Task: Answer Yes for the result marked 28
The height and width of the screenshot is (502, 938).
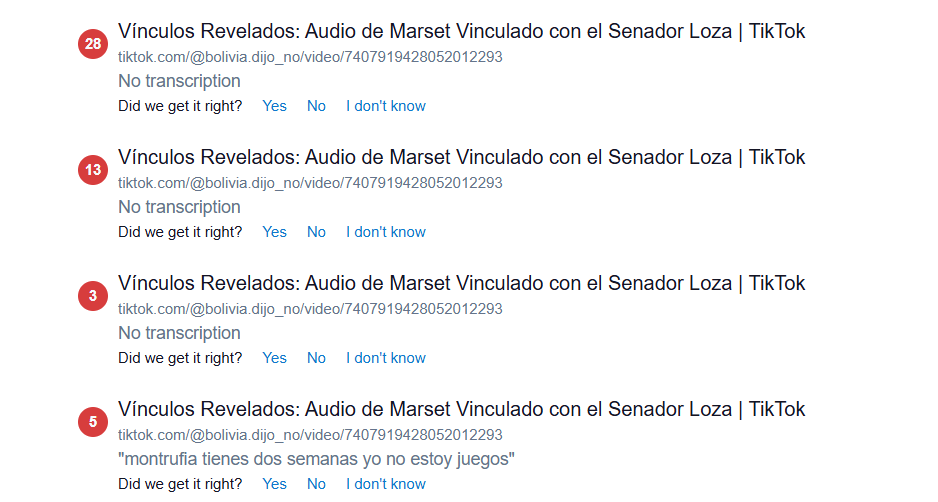Action: point(274,106)
